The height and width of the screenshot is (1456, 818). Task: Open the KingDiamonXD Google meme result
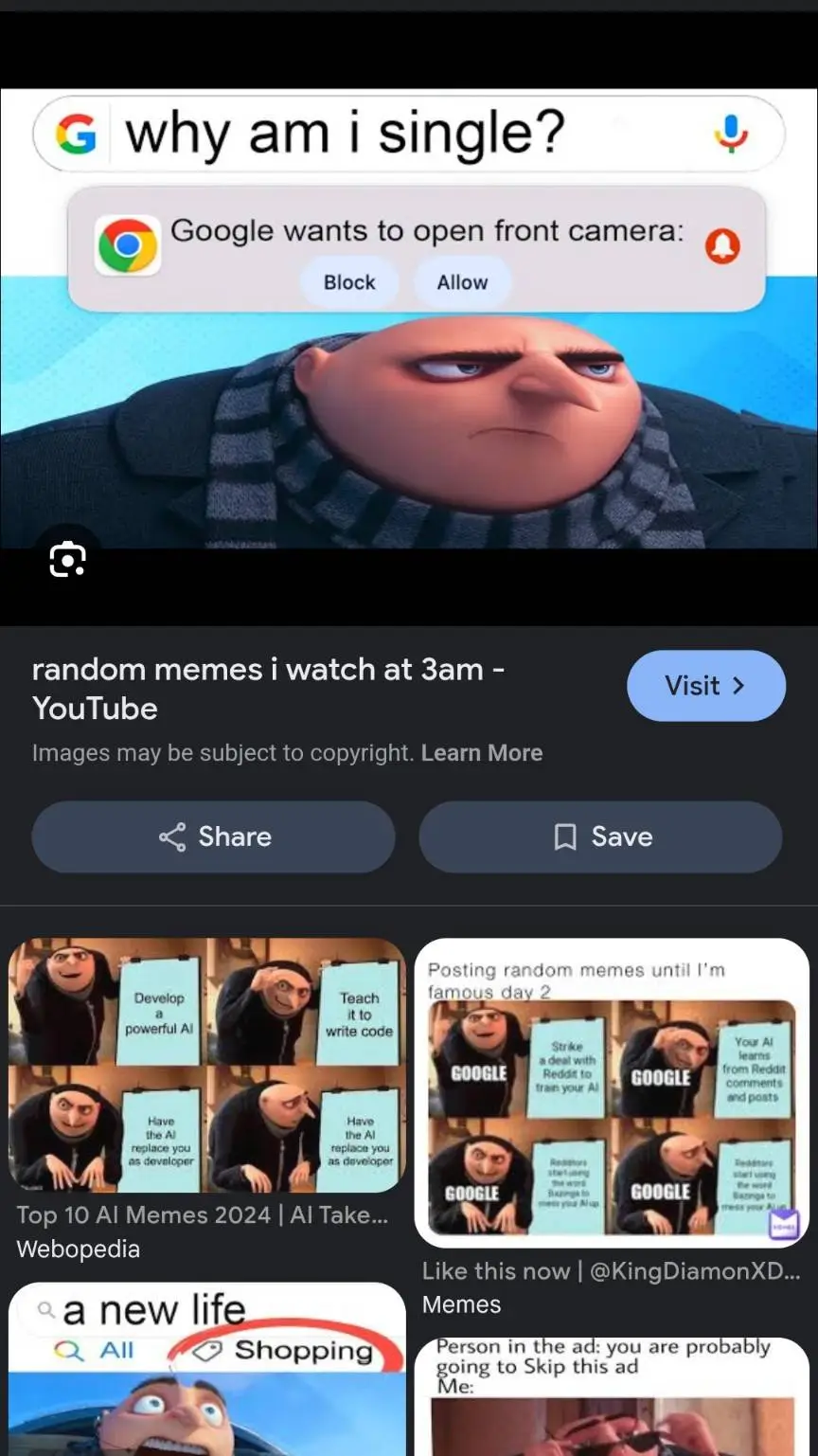point(612,1094)
